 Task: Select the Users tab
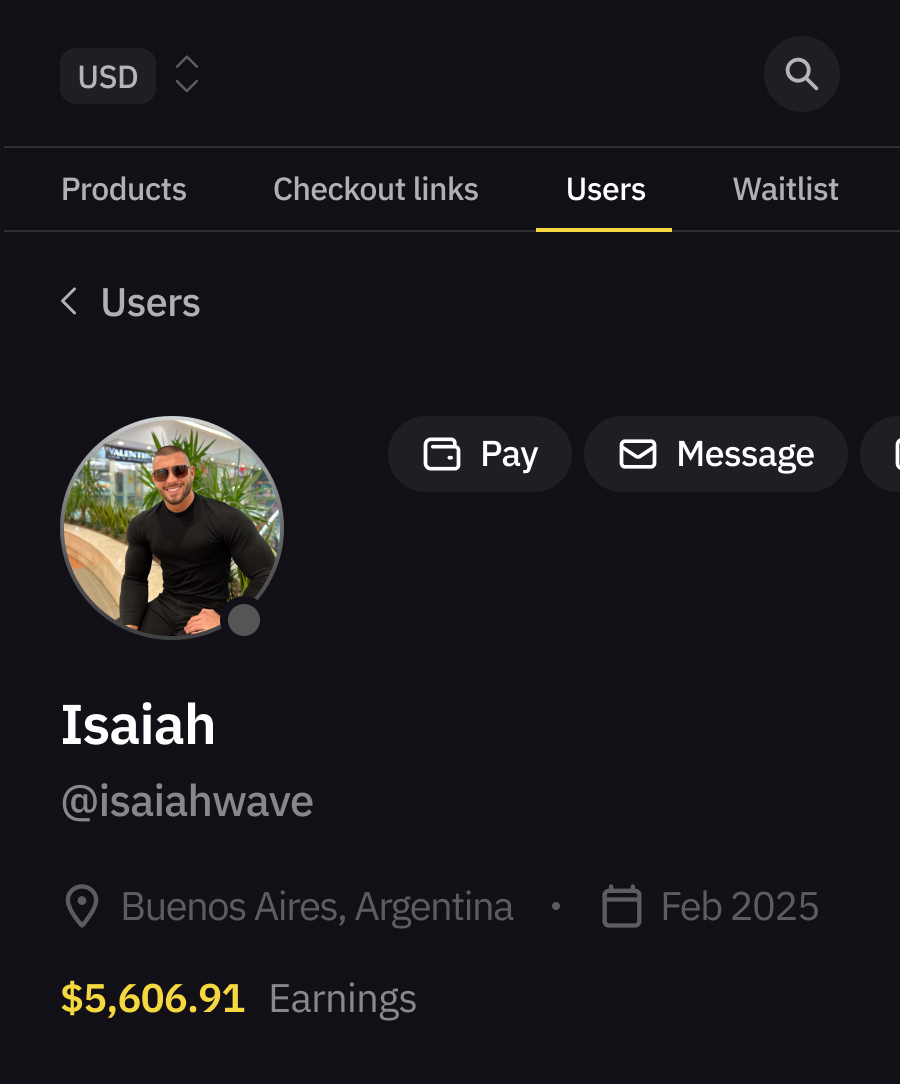click(x=605, y=189)
